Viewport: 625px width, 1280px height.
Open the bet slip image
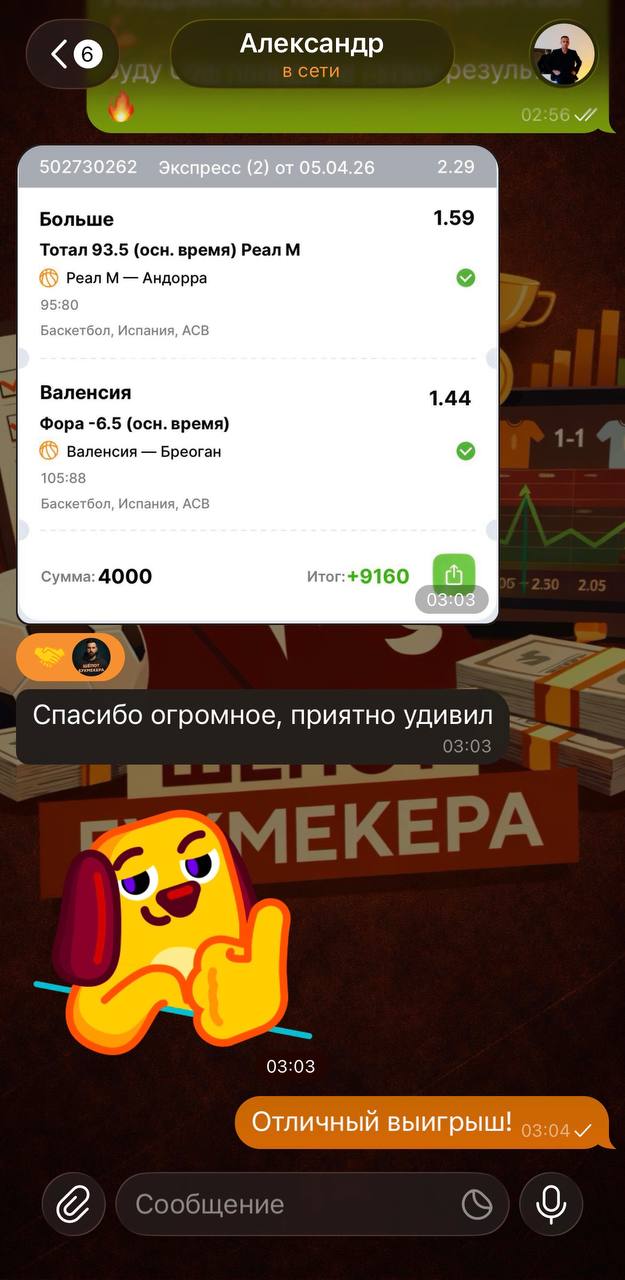click(x=257, y=385)
